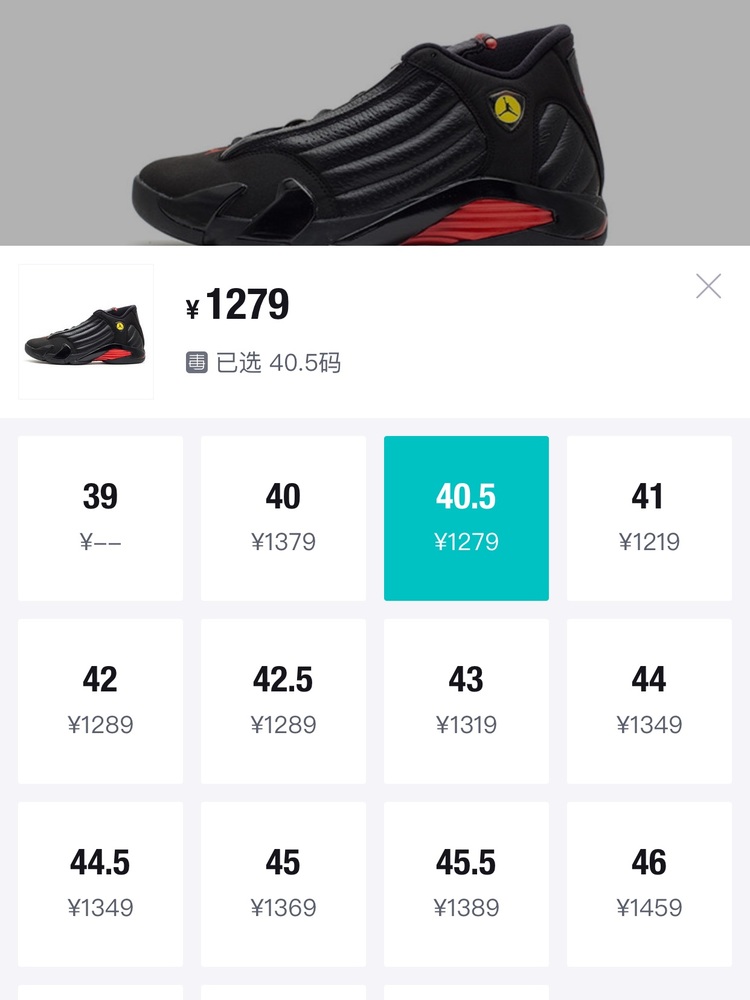Image resolution: width=750 pixels, height=1000 pixels.
Task: Pick the 44.5 size tile
Action: 100,884
